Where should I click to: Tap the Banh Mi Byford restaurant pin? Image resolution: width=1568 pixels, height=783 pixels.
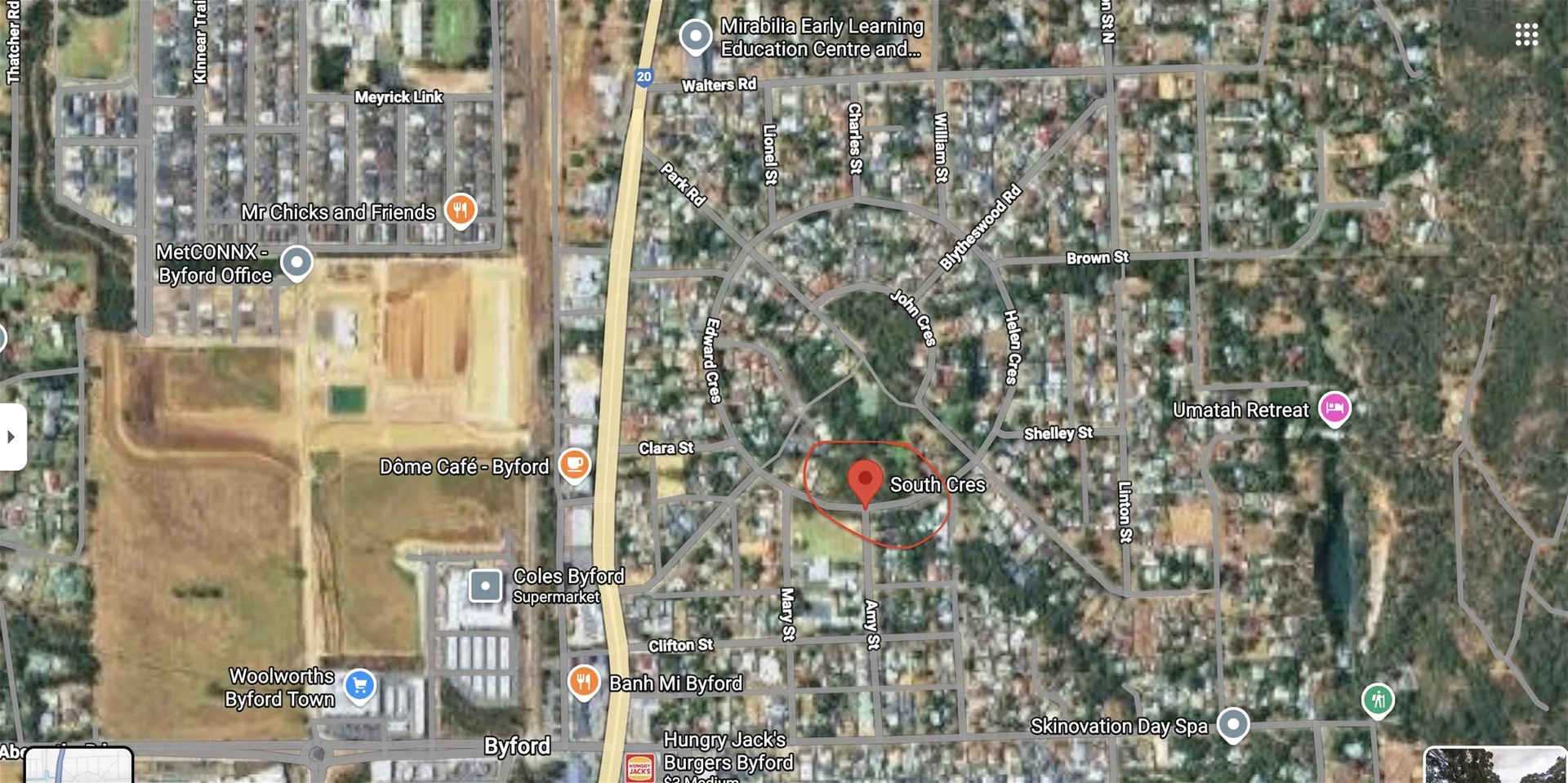coord(583,682)
